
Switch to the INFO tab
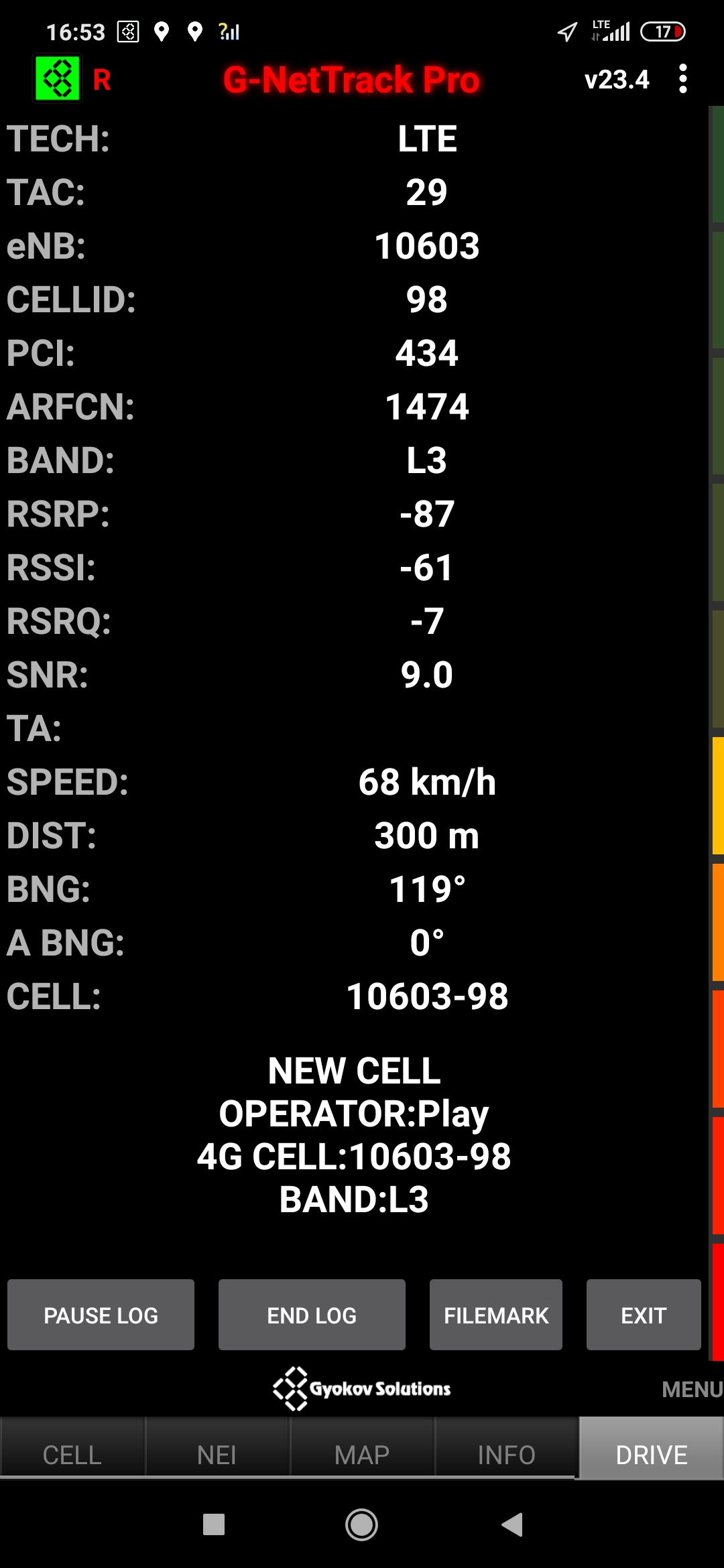(x=506, y=1455)
